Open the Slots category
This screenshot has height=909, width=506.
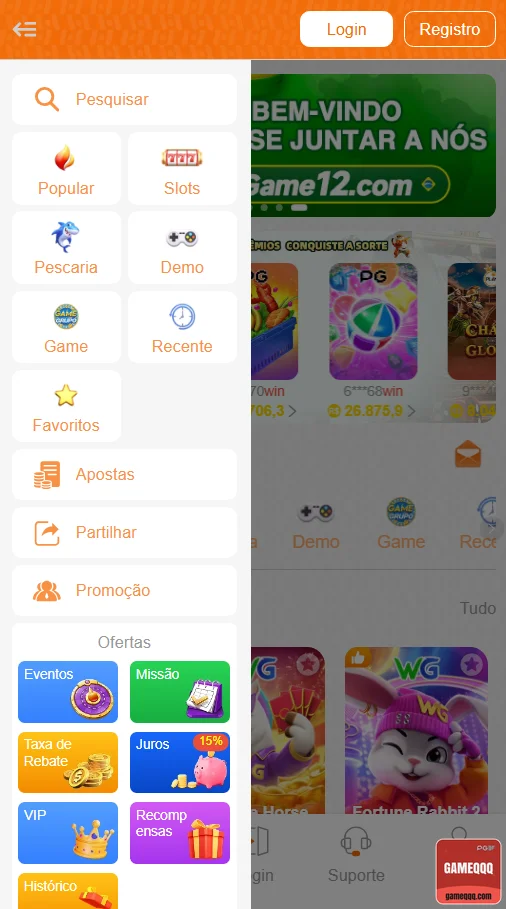182,169
